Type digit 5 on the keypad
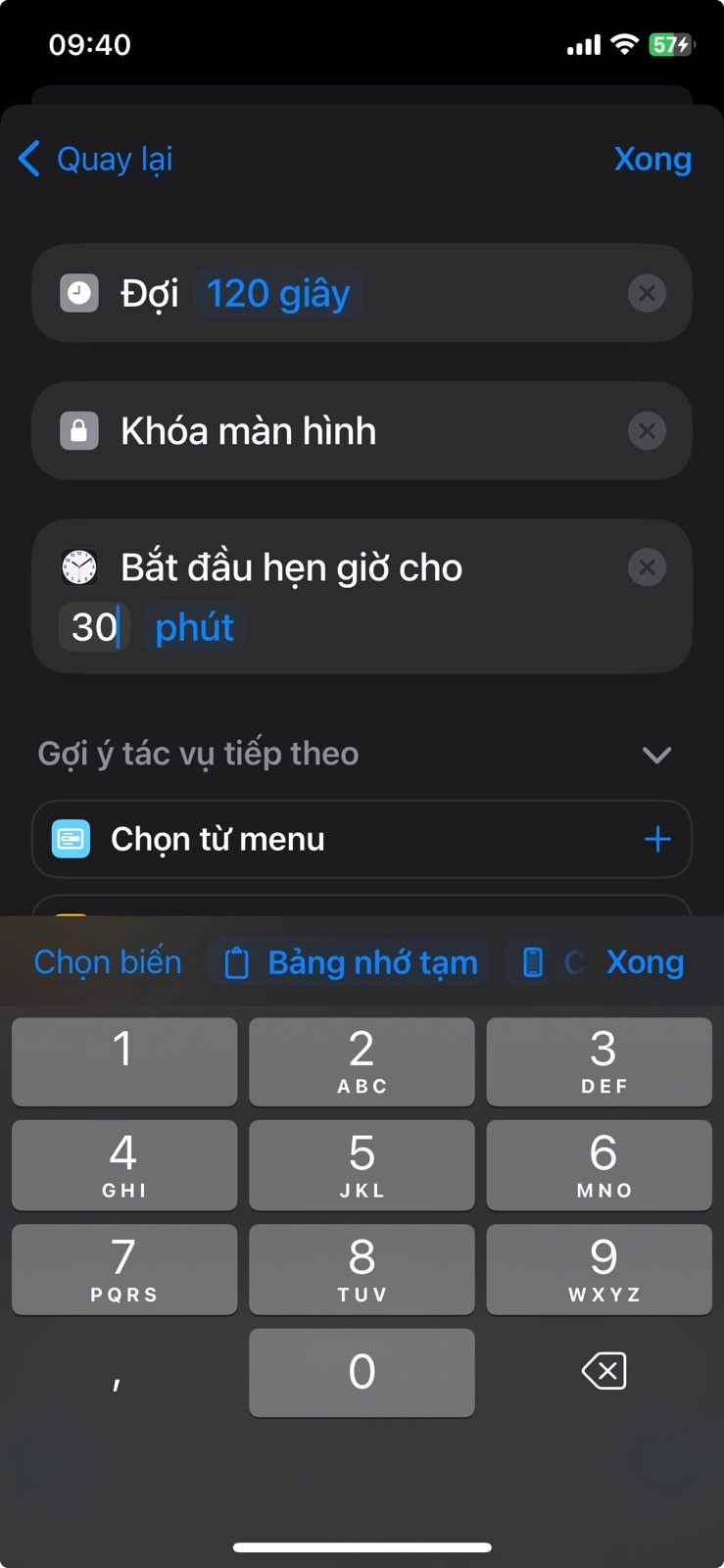 pyautogui.click(x=362, y=1165)
